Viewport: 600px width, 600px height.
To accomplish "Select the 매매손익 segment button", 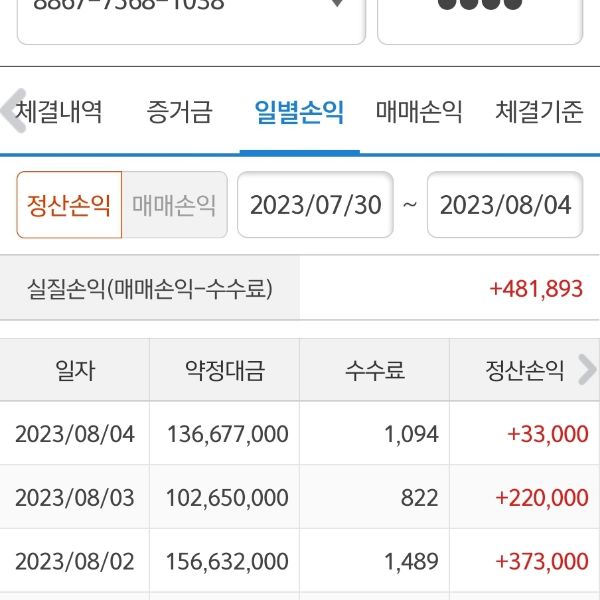I will [175, 205].
